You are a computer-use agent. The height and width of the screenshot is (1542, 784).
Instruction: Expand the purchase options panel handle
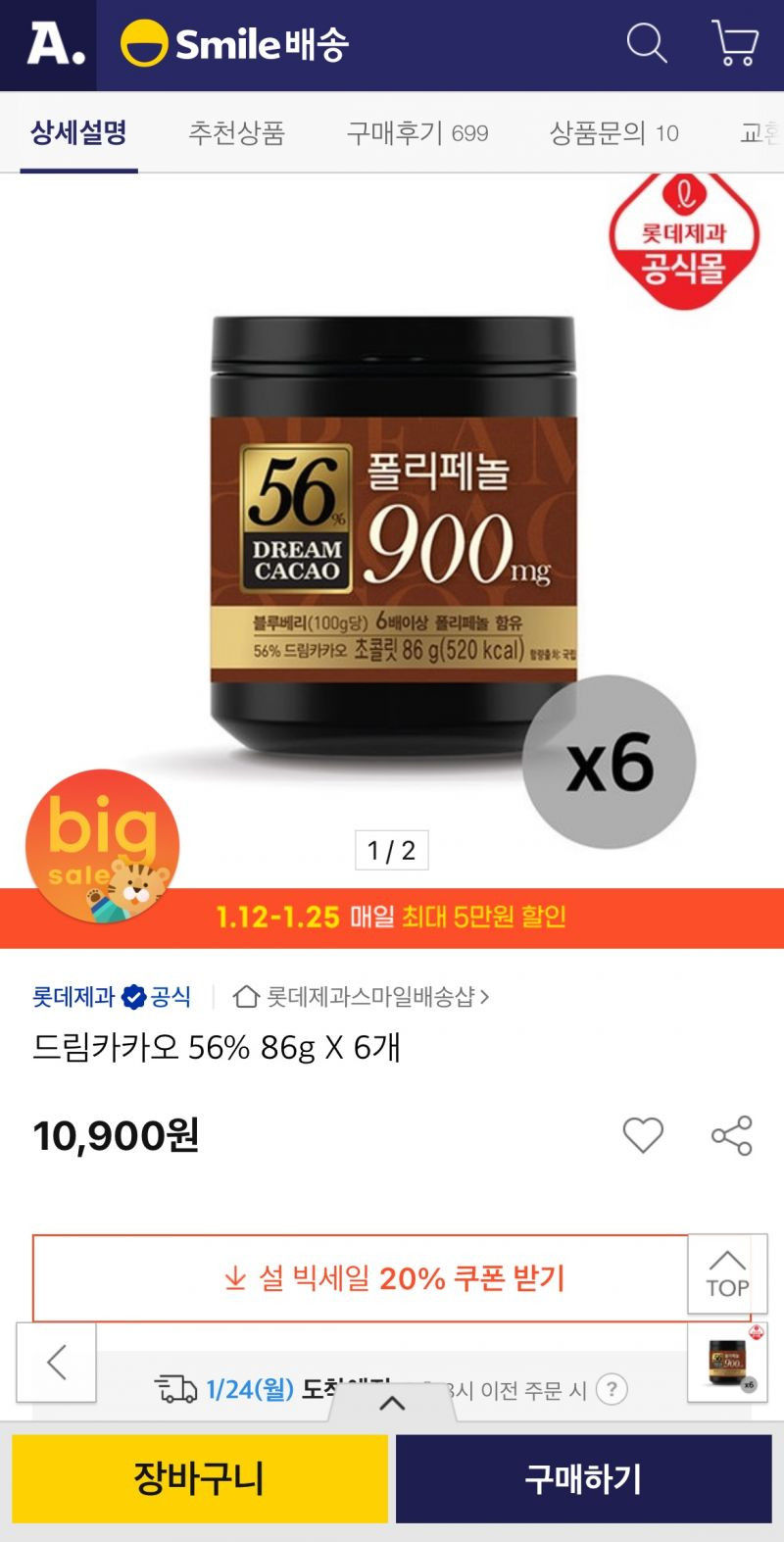tap(392, 1403)
